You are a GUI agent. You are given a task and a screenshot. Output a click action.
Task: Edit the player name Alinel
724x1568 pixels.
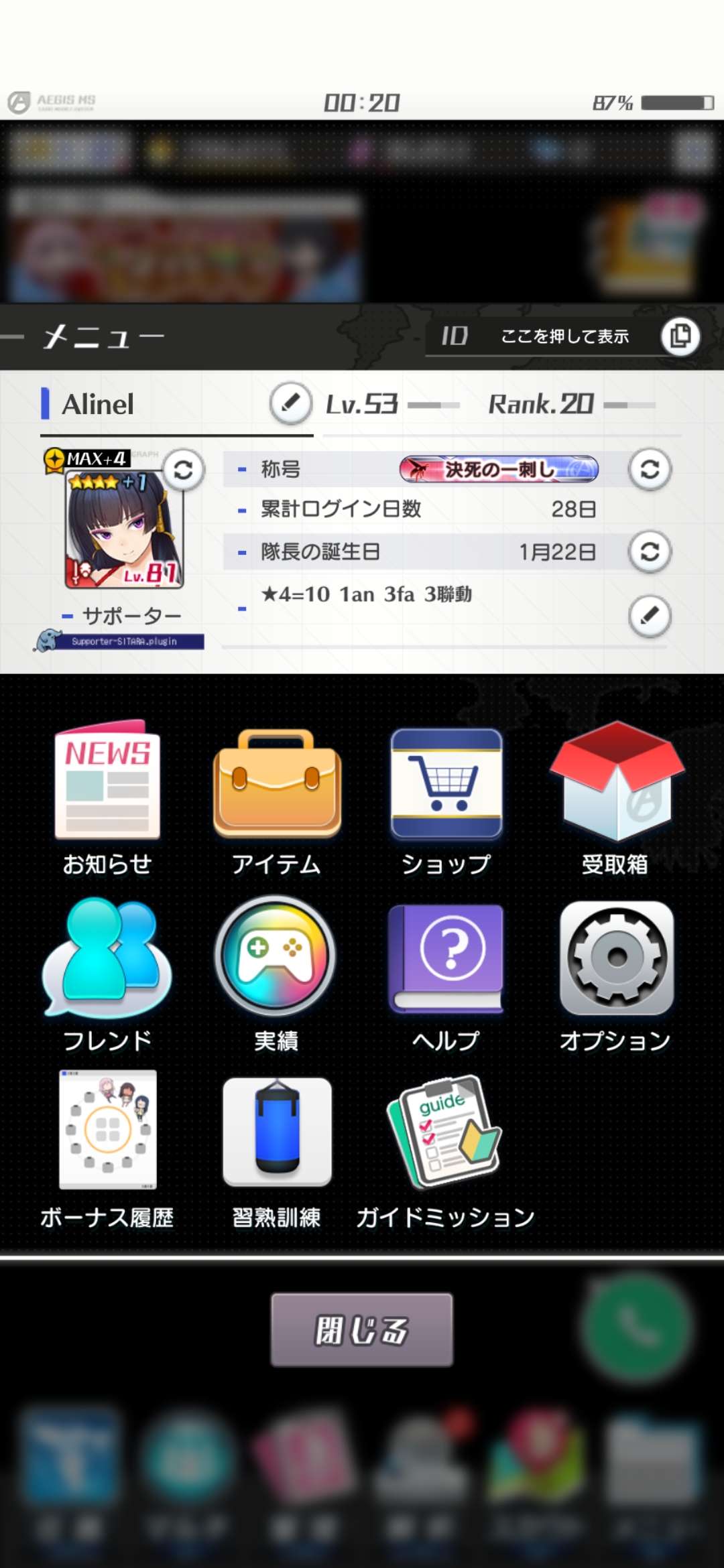290,403
